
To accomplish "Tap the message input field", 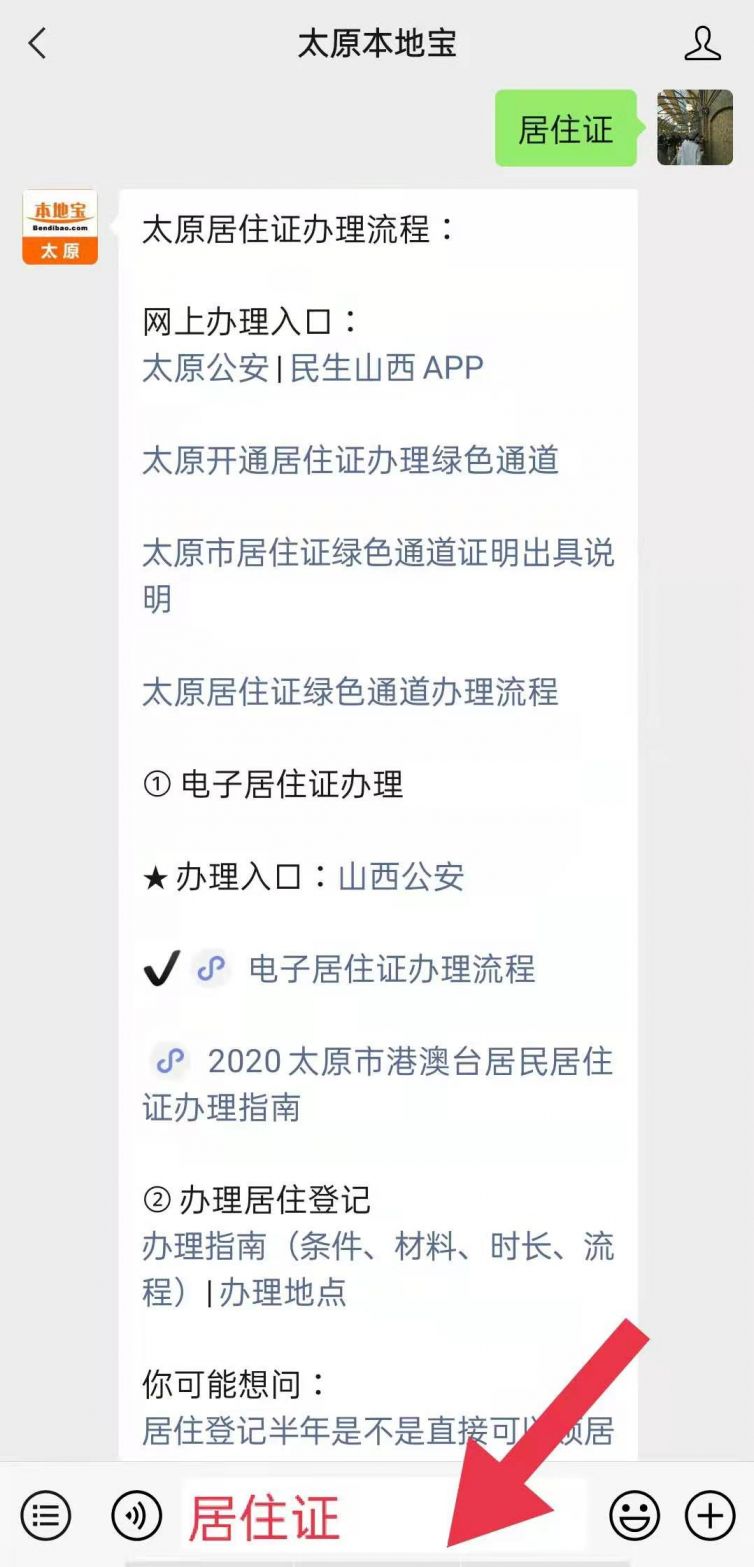I will tap(384, 1516).
